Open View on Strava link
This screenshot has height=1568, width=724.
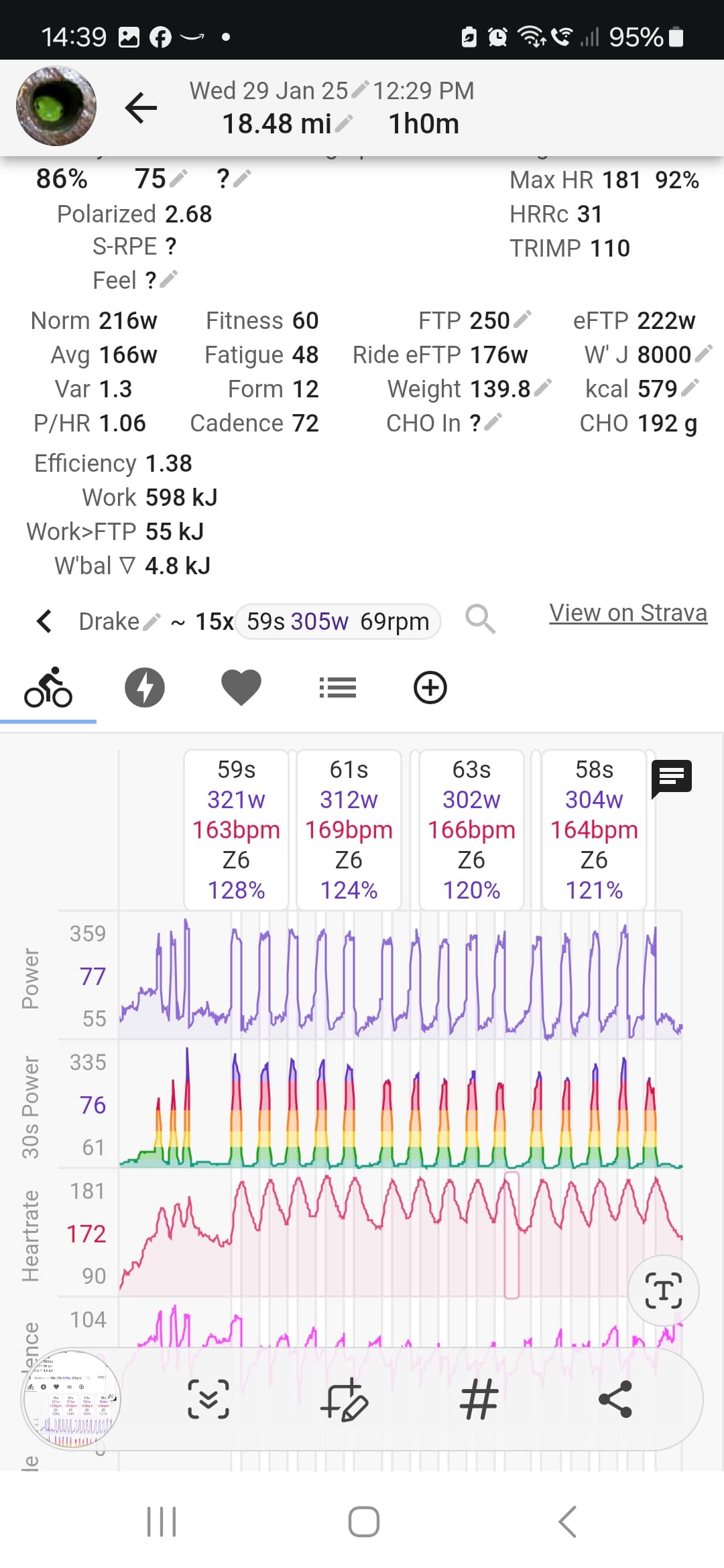tap(628, 613)
